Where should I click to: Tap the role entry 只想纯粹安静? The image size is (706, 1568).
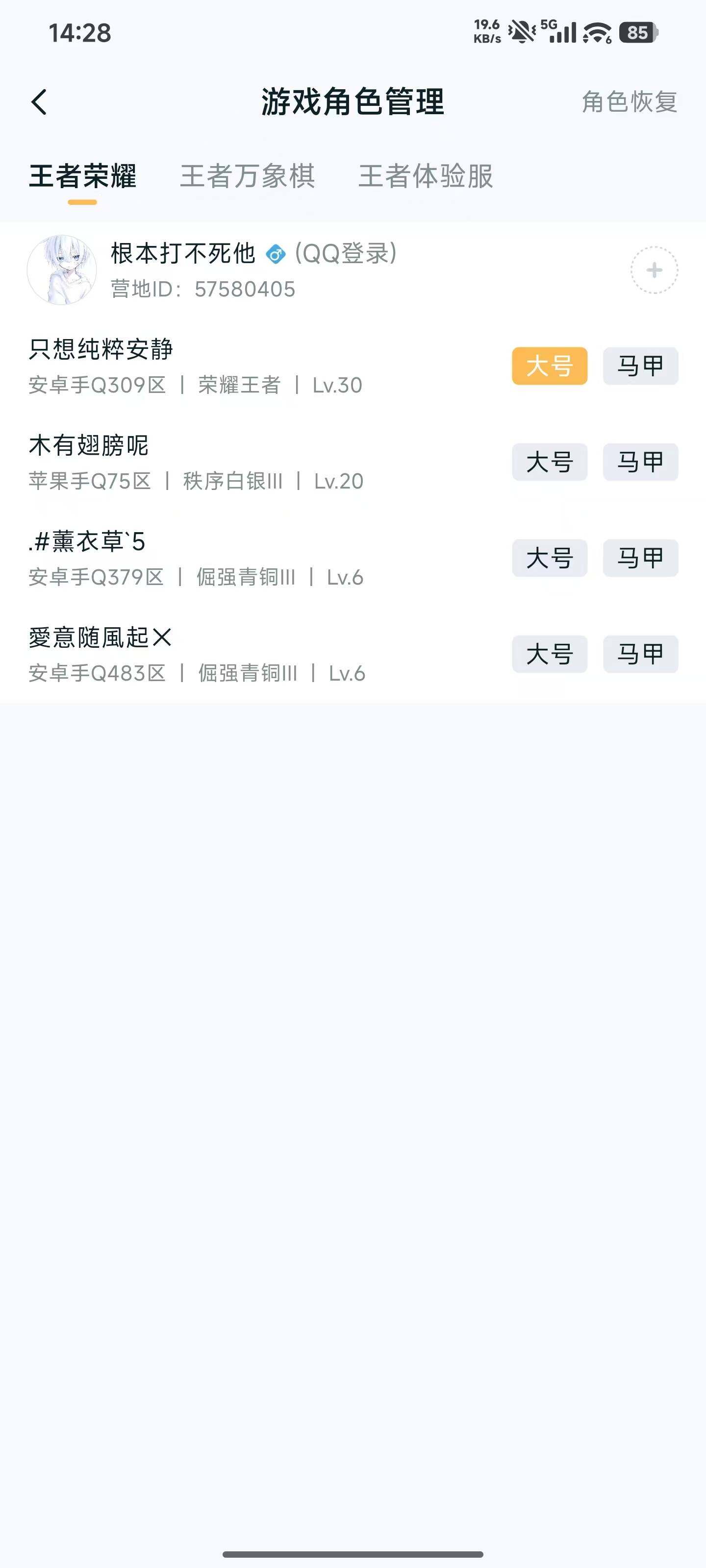click(x=102, y=349)
